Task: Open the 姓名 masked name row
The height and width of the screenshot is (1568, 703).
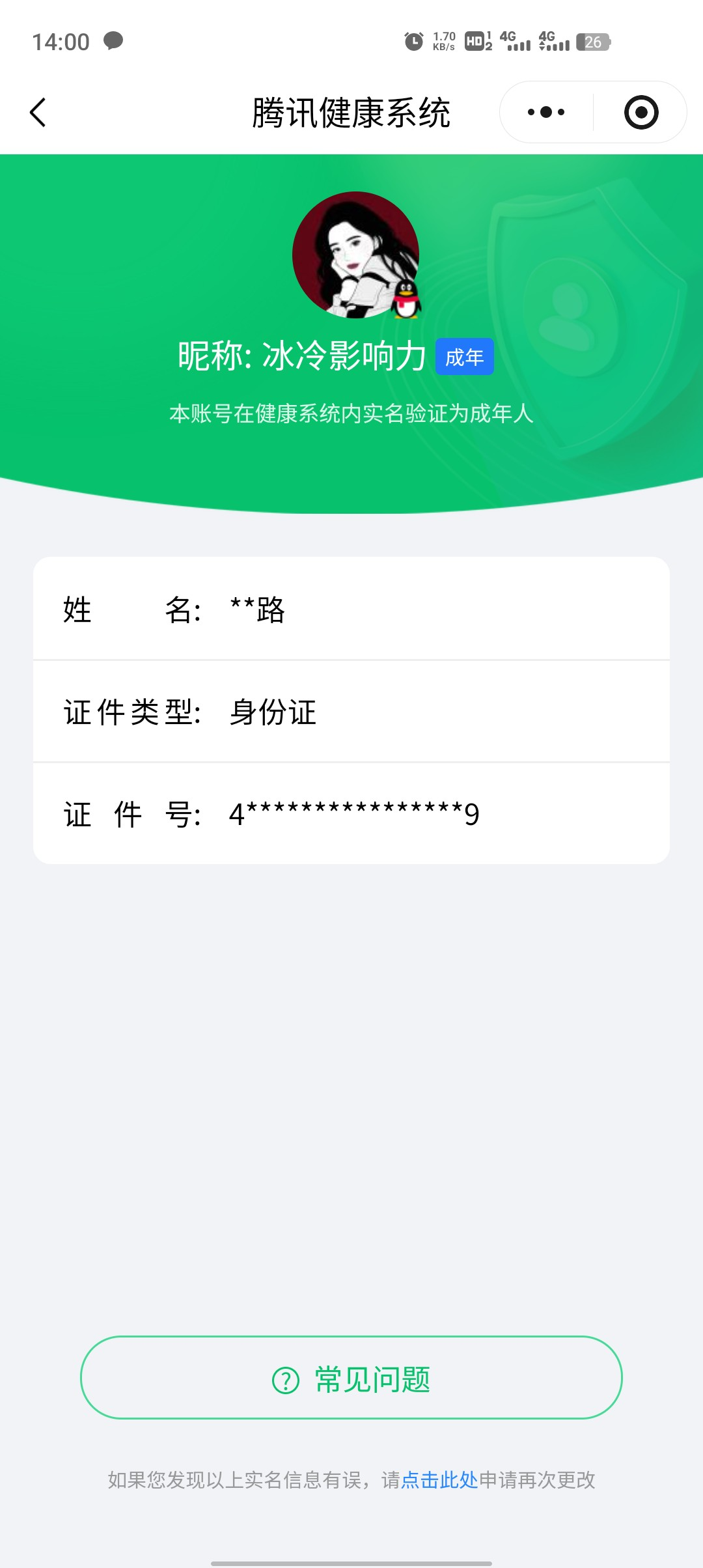Action: point(351,611)
